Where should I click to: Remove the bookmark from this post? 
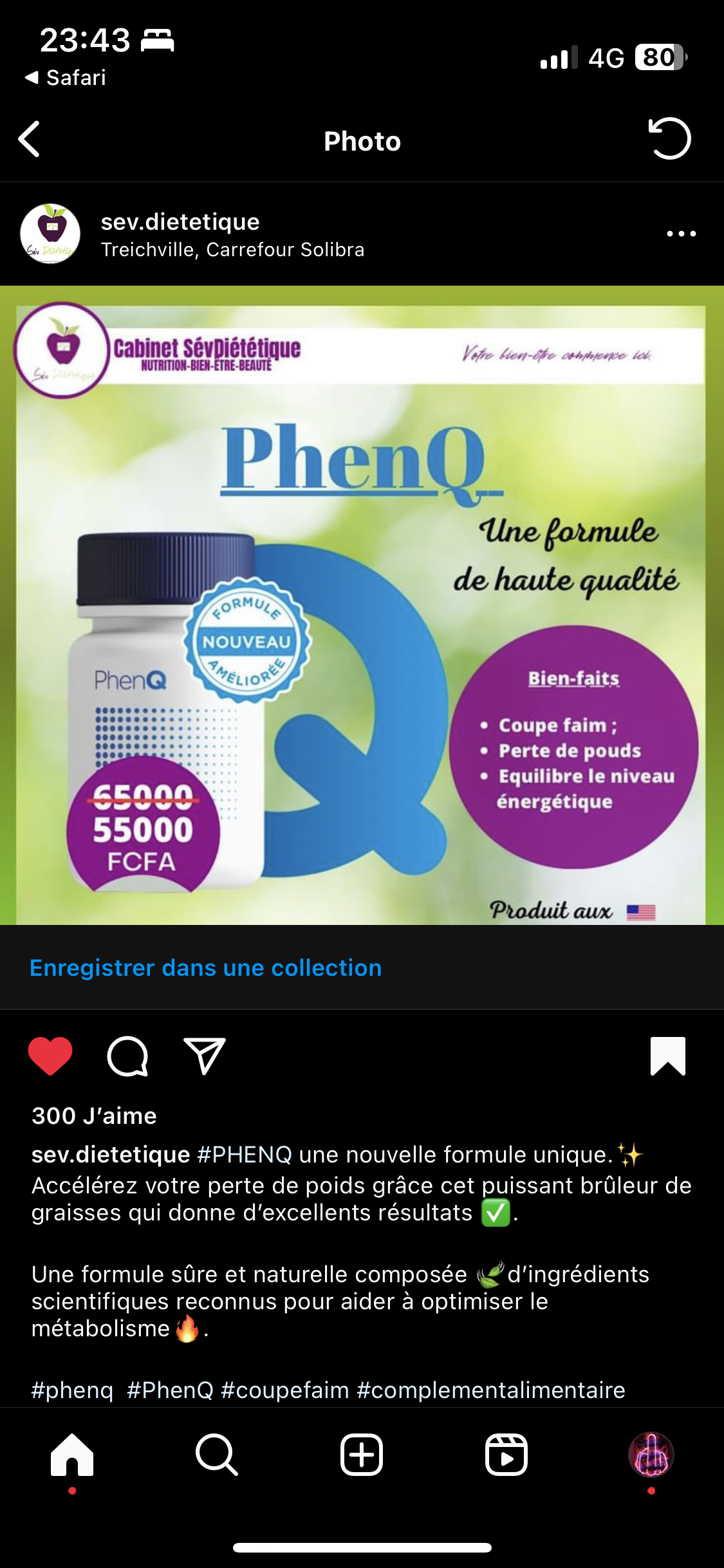tap(668, 1056)
